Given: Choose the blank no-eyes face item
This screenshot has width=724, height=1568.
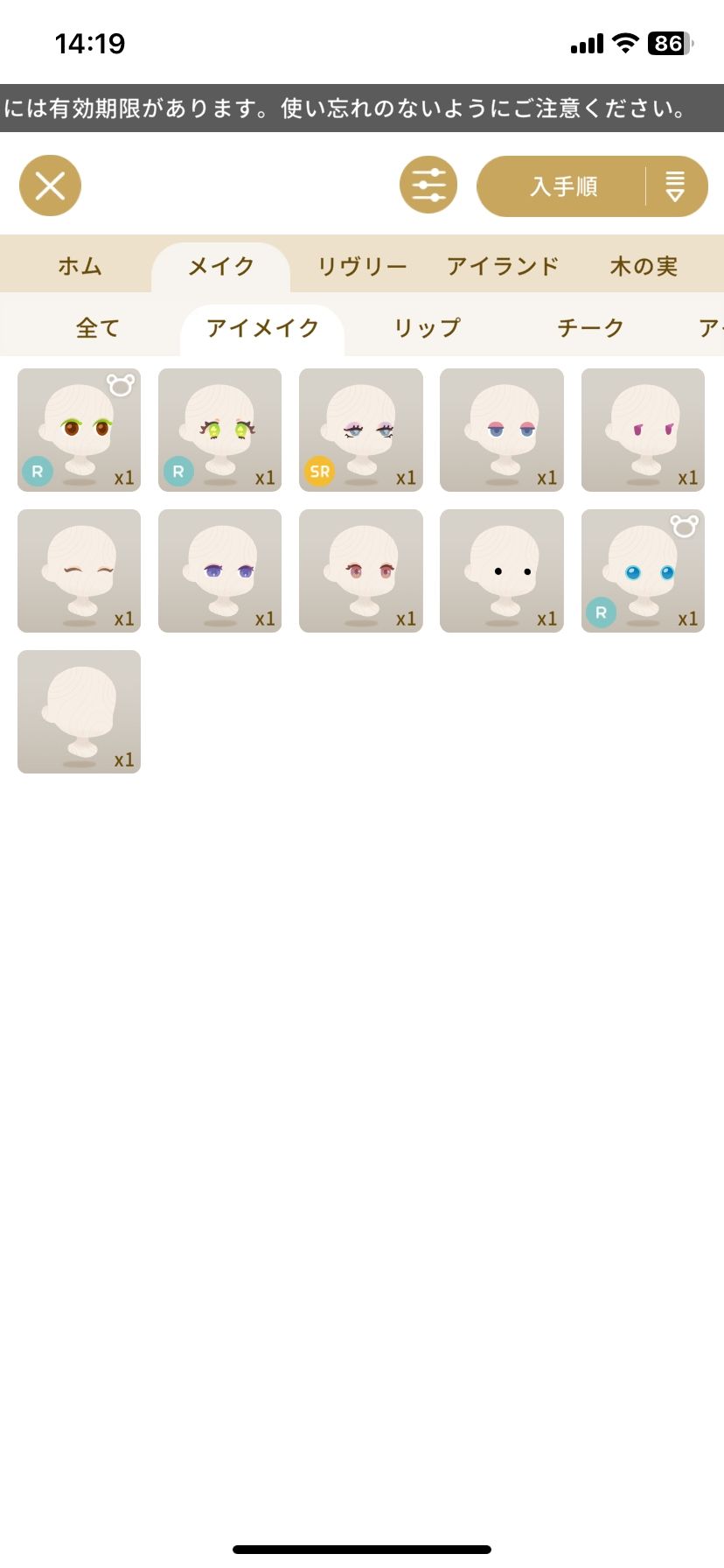Looking at the screenshot, I should pos(80,711).
